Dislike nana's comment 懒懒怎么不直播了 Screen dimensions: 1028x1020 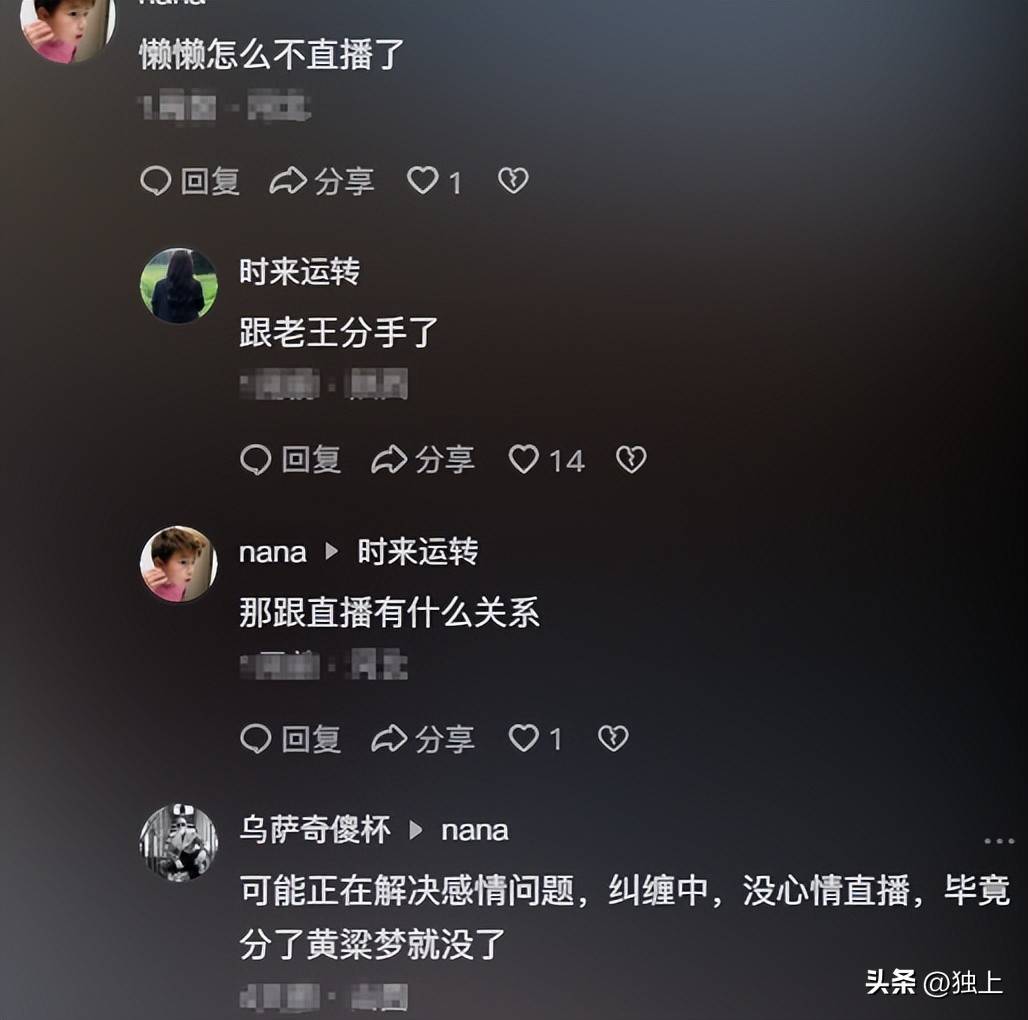coord(513,181)
